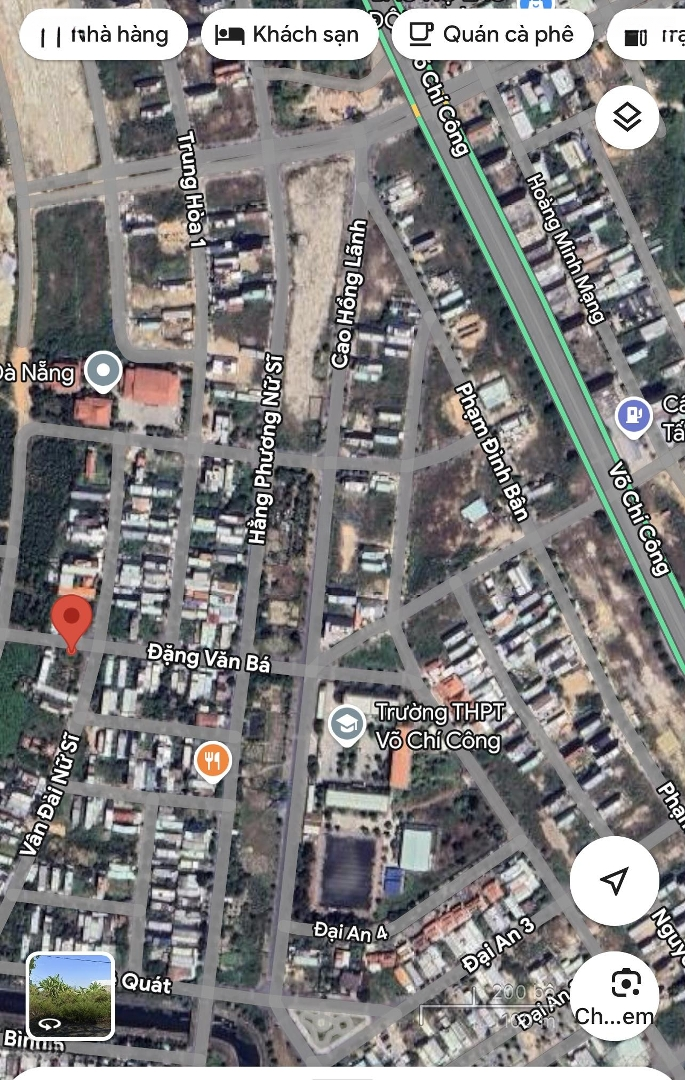The image size is (685, 1080).
Task: Open the gas station marker
Action: pos(633,416)
